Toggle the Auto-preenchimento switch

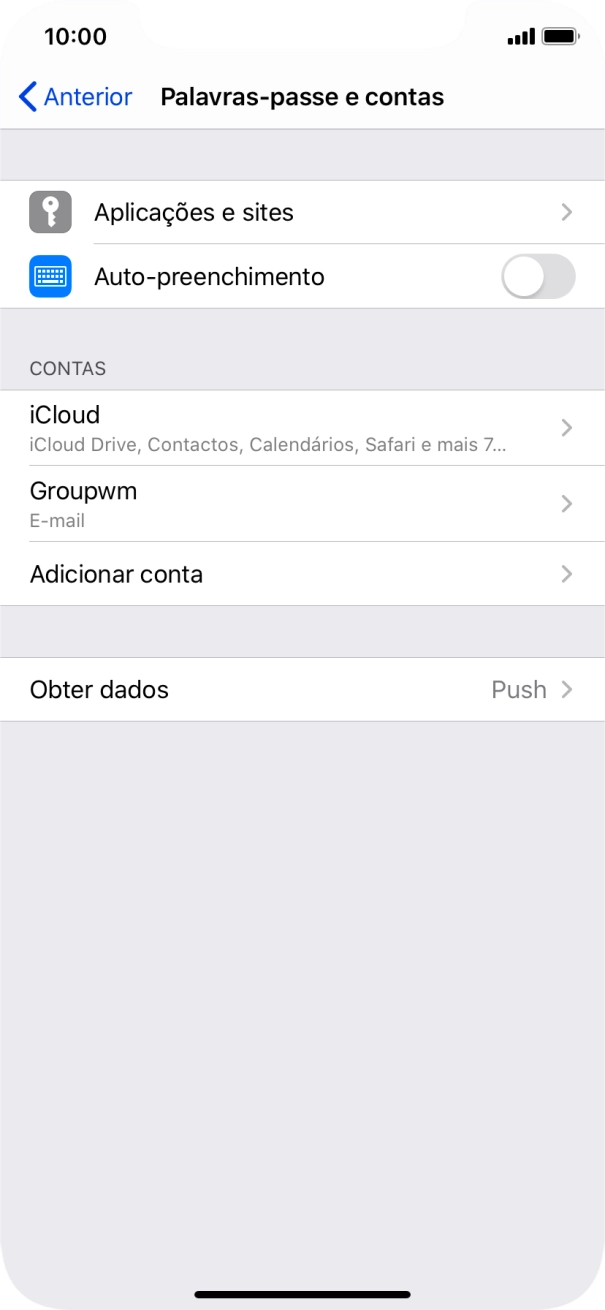click(x=538, y=277)
